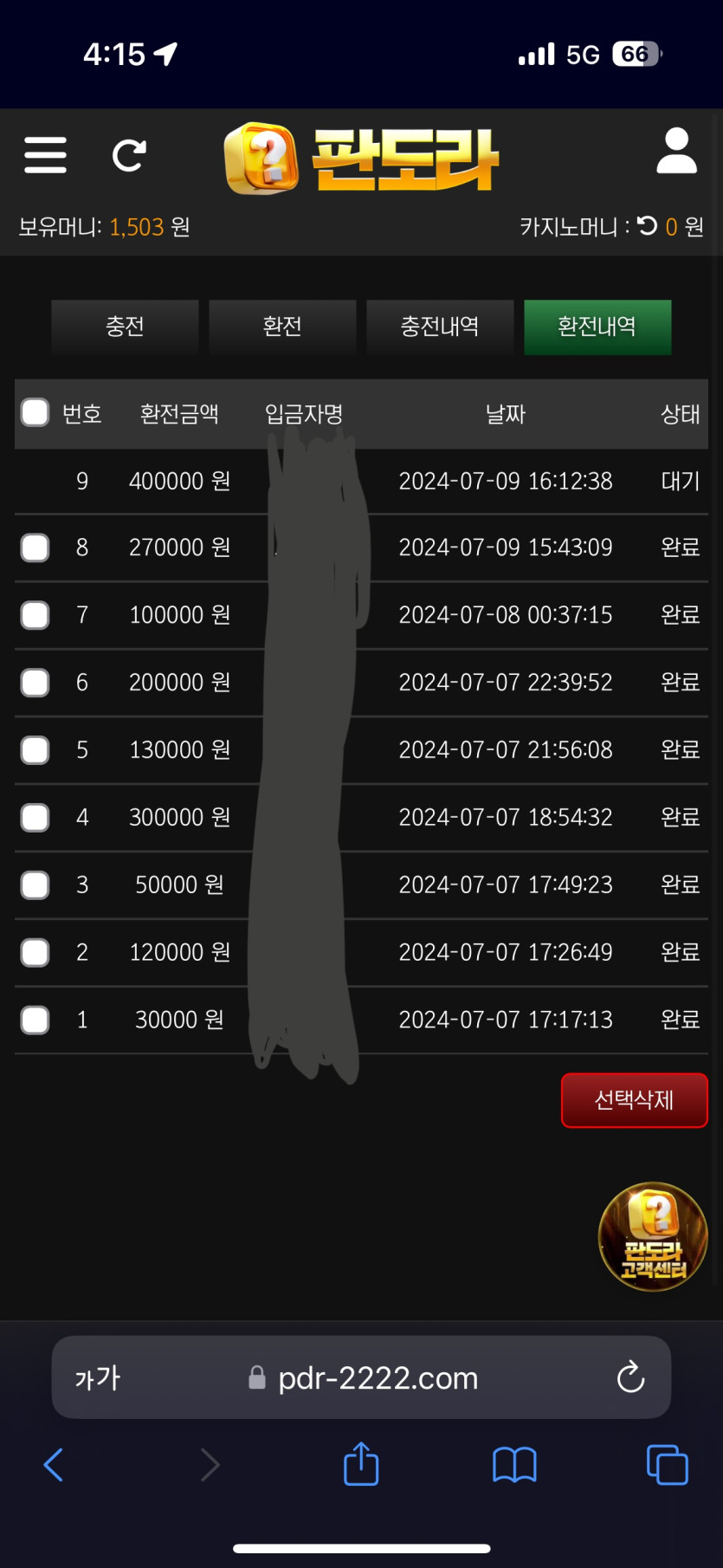
Task: Tap the 선택삭제 button
Action: pos(634,1100)
